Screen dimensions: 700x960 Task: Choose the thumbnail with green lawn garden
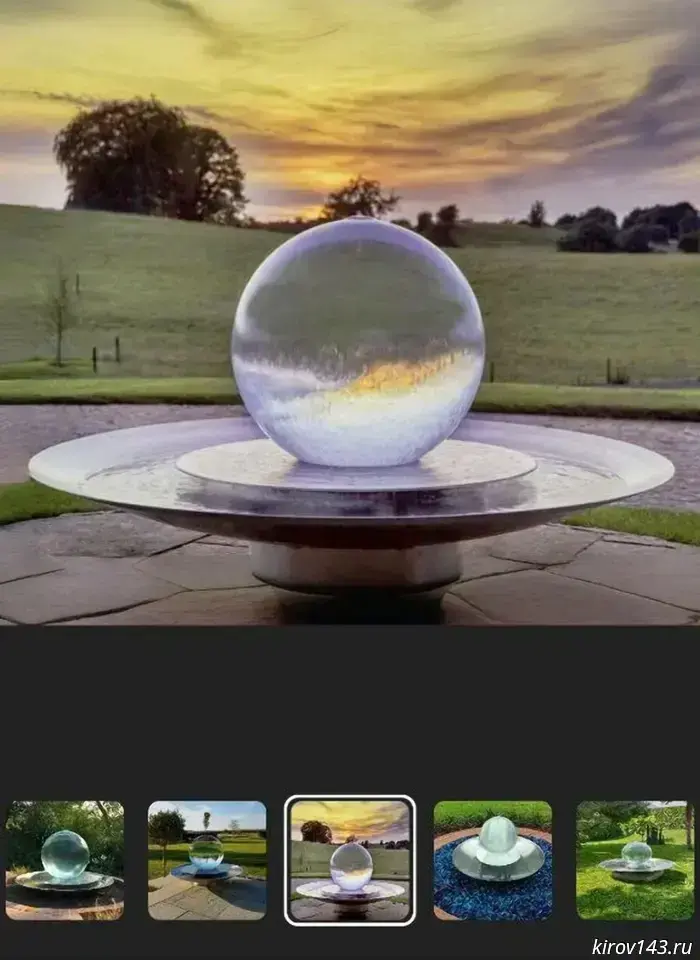tap(634, 860)
